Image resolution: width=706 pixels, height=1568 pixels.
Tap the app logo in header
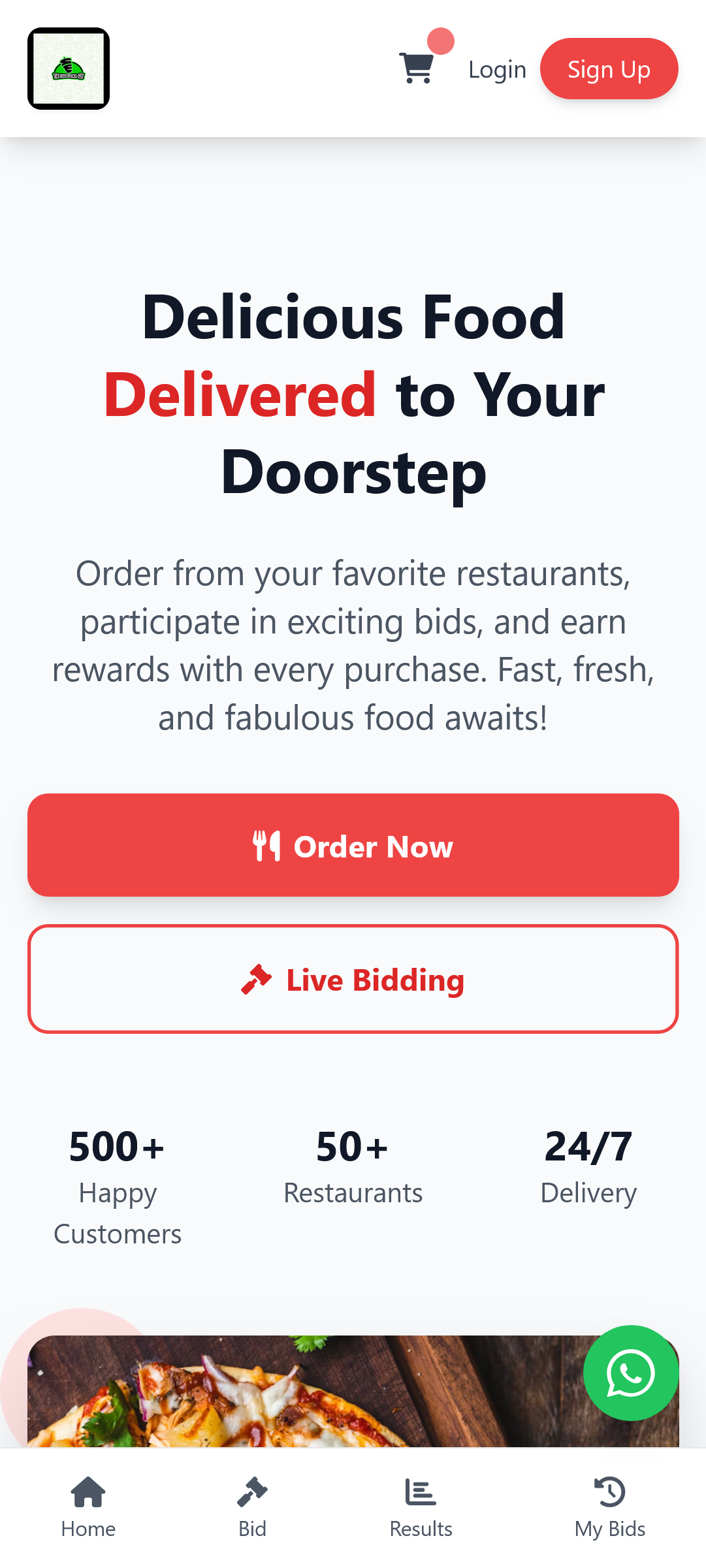(69, 69)
